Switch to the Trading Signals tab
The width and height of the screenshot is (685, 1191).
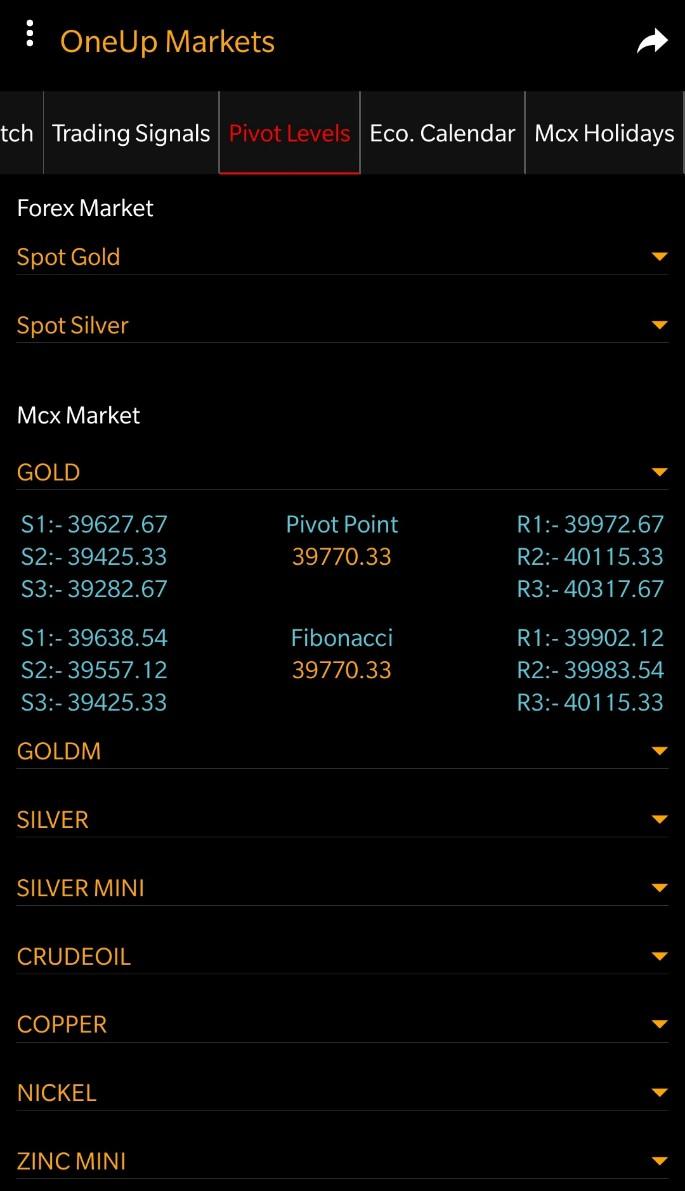[x=131, y=133]
